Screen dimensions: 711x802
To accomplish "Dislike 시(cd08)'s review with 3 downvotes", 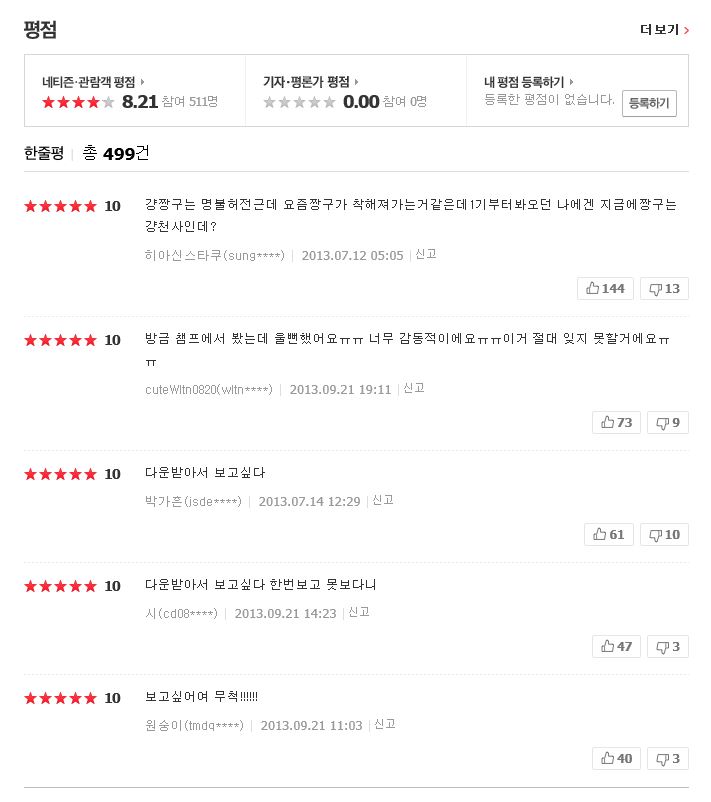I will click(668, 646).
